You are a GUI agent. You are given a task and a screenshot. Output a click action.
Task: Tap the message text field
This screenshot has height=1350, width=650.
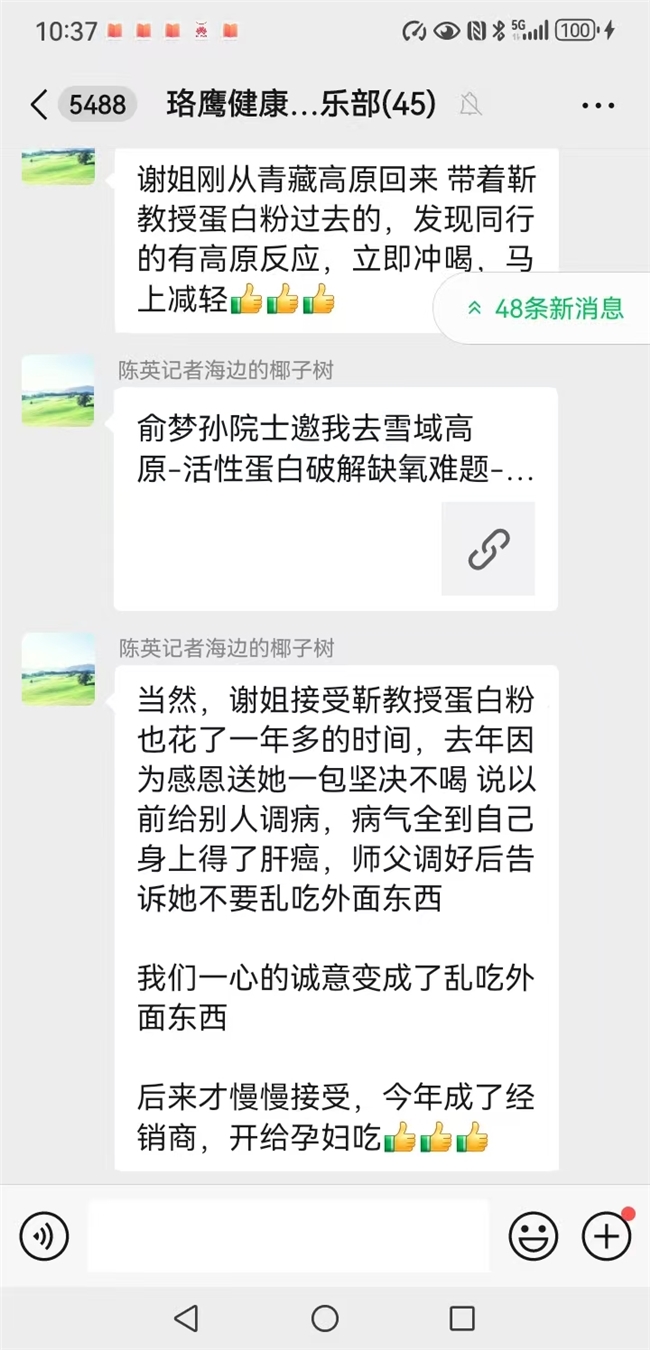click(288, 1236)
